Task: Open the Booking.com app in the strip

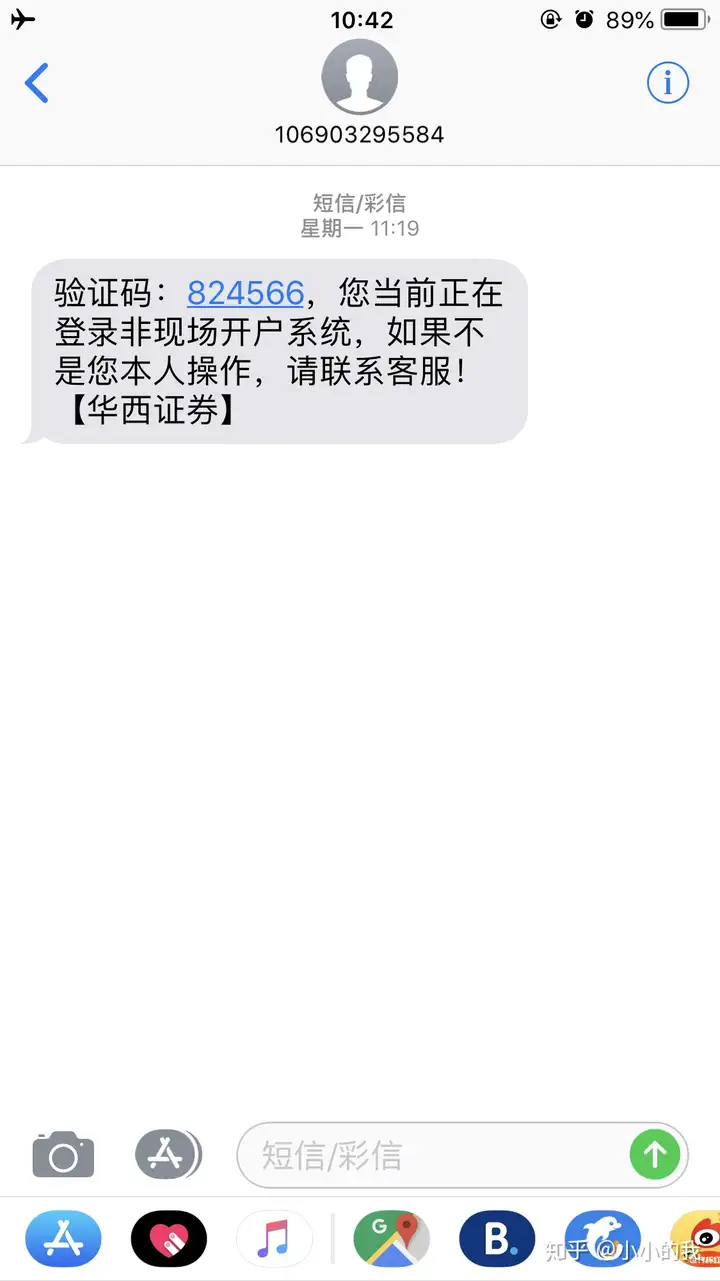Action: point(497,1239)
